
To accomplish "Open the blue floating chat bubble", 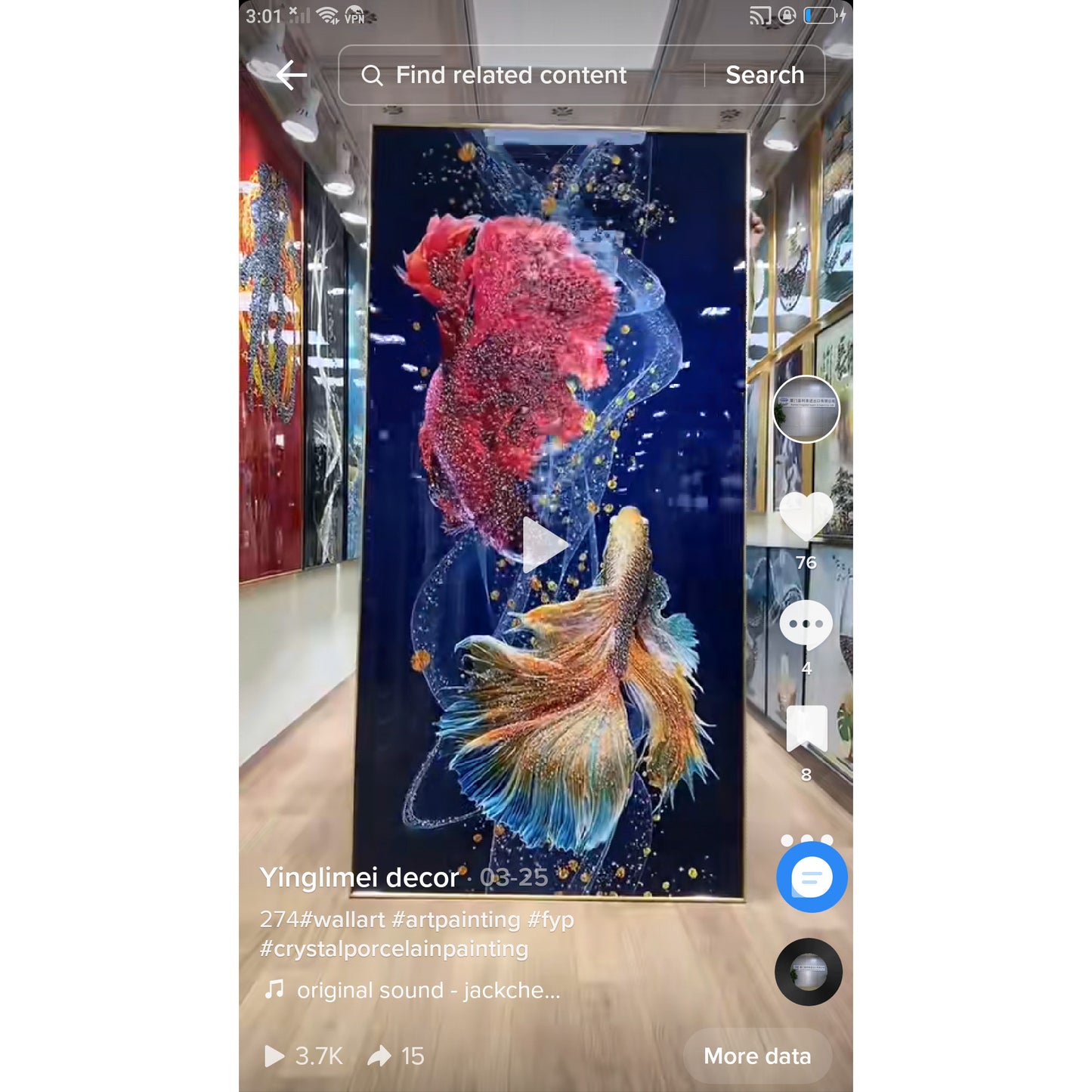I will click(812, 878).
